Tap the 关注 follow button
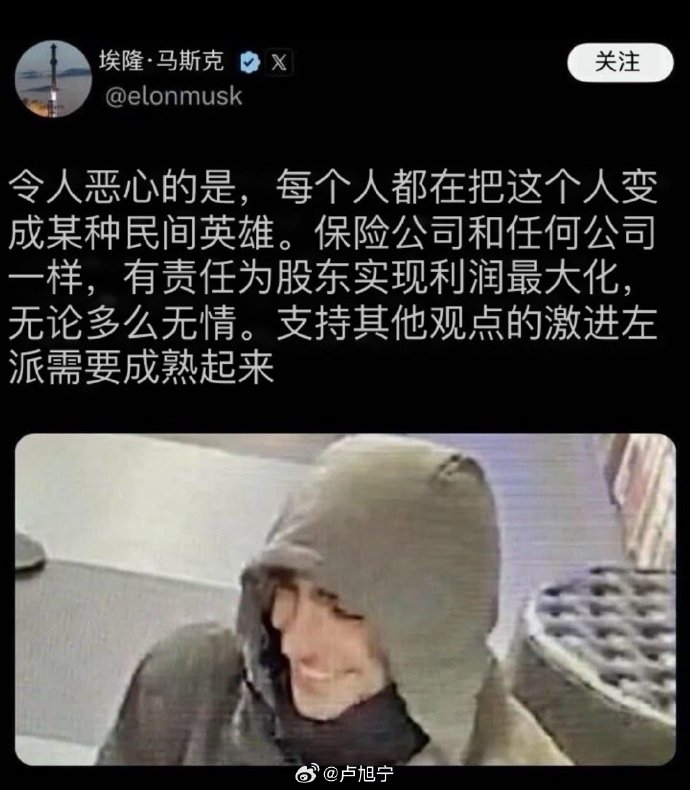Viewport: 690px width, 790px height. coord(618,62)
